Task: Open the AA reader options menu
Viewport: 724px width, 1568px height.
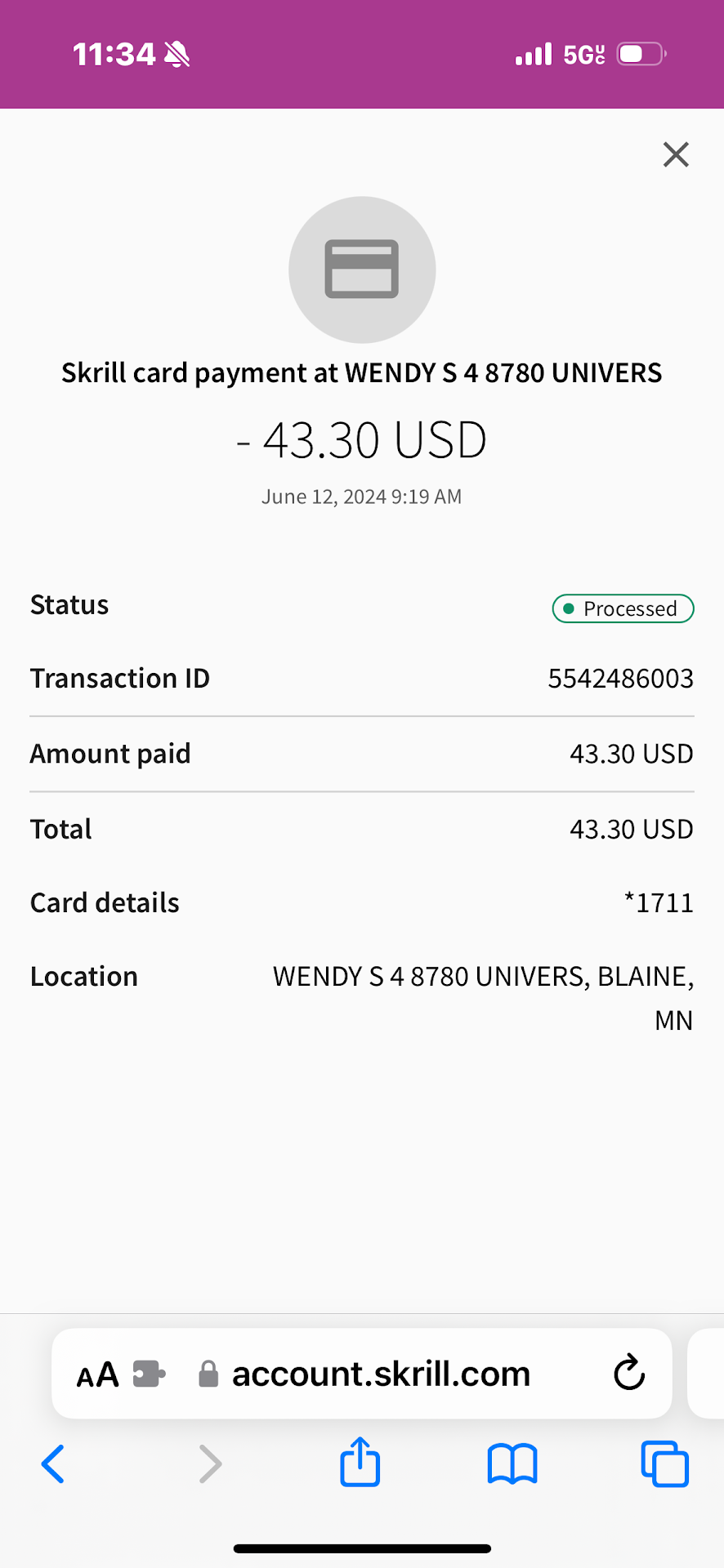Action: pos(97,1375)
